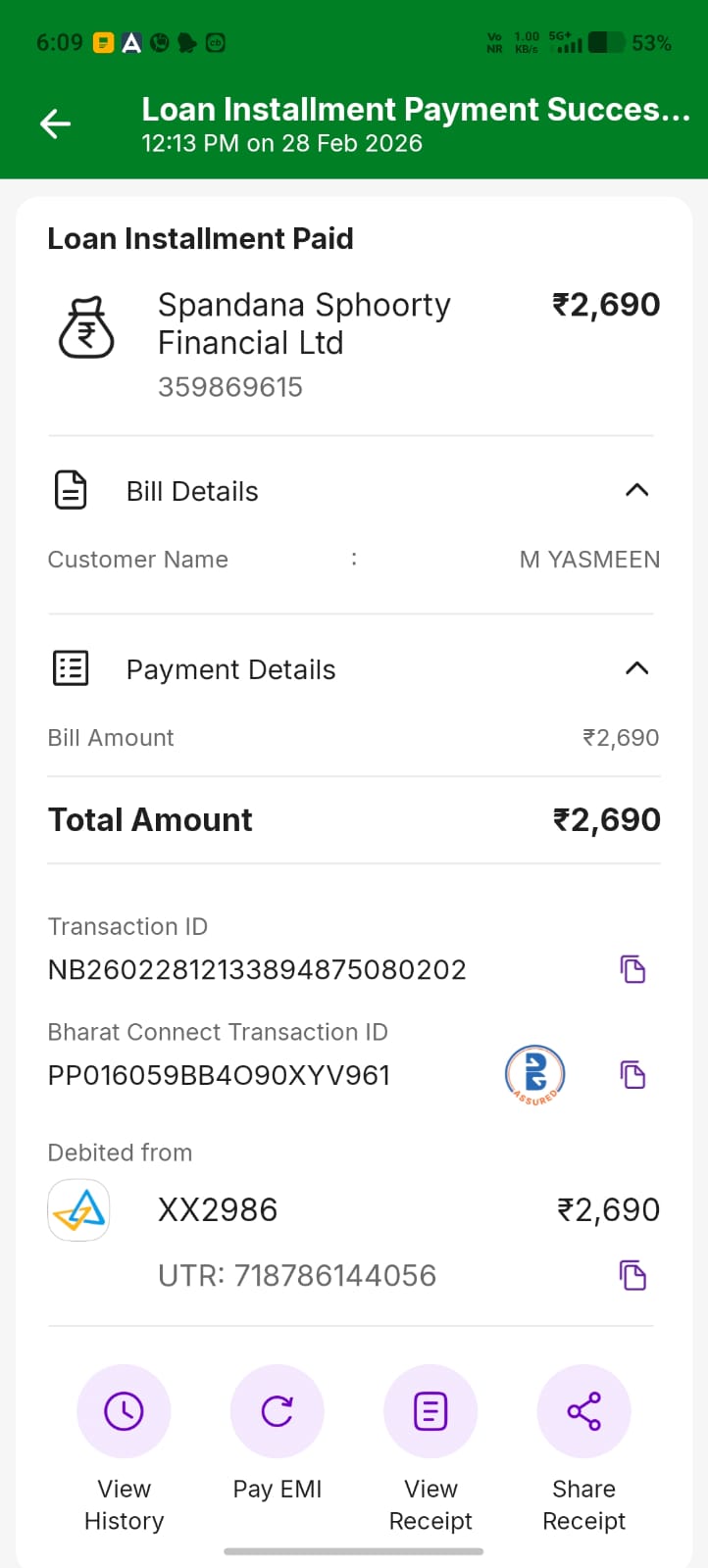This screenshot has height=1568, width=708.
Task: Open View History
Action: click(x=125, y=1411)
